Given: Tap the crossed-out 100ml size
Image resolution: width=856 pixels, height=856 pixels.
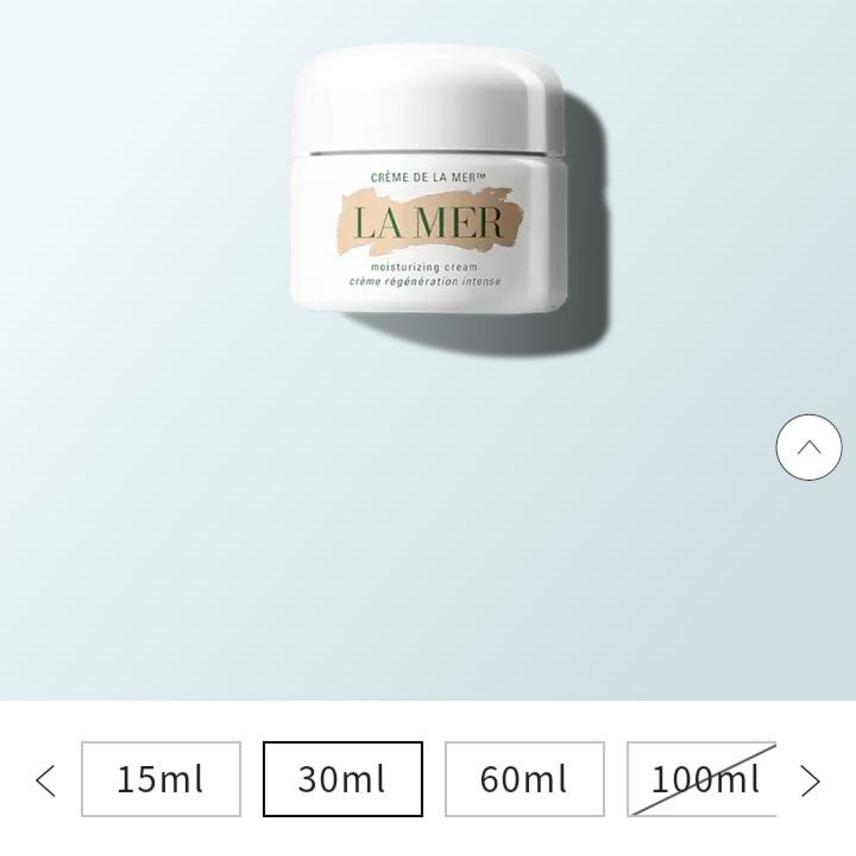Looking at the screenshot, I should [x=702, y=779].
